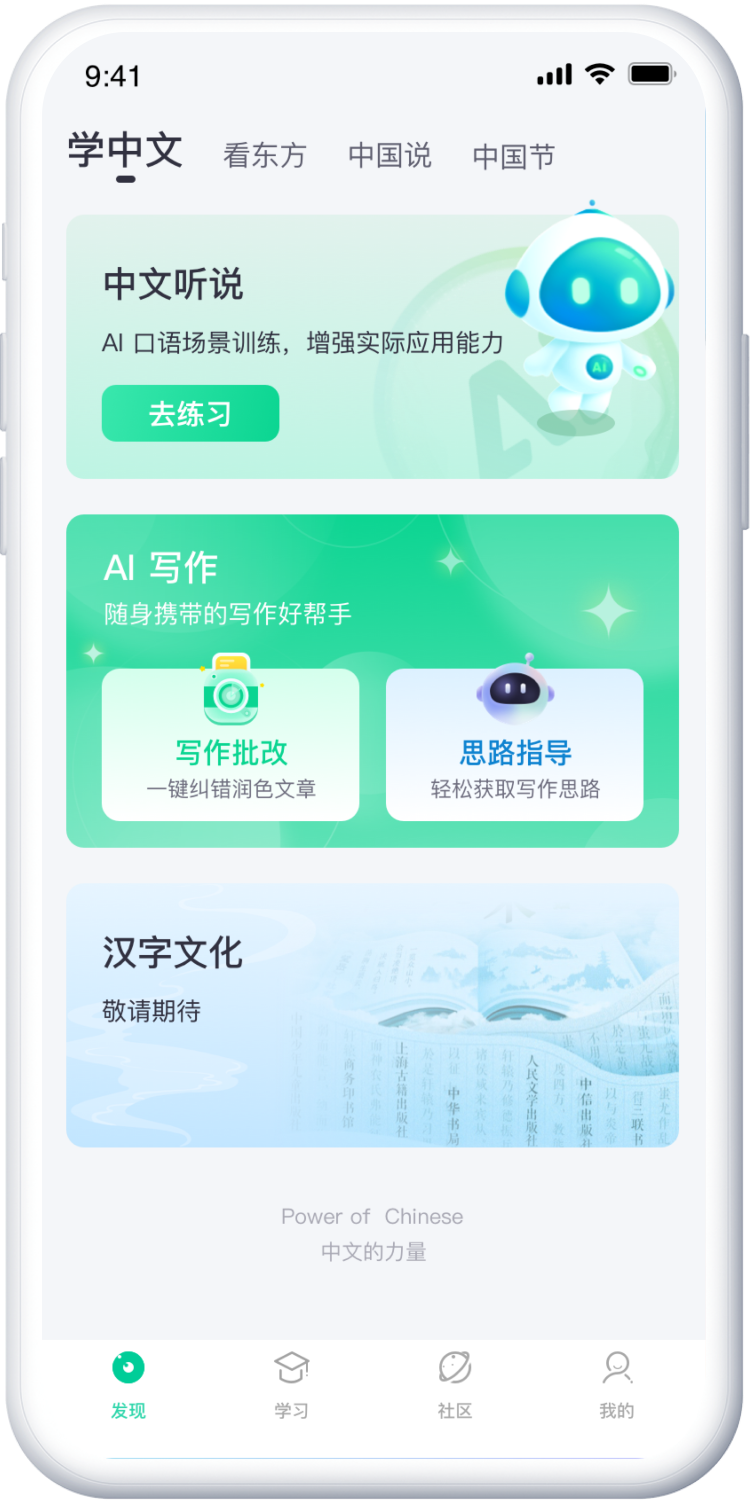Open the 中国说 top tab
Image resolution: width=750 pixels, height=1504 pixels.
coord(390,156)
